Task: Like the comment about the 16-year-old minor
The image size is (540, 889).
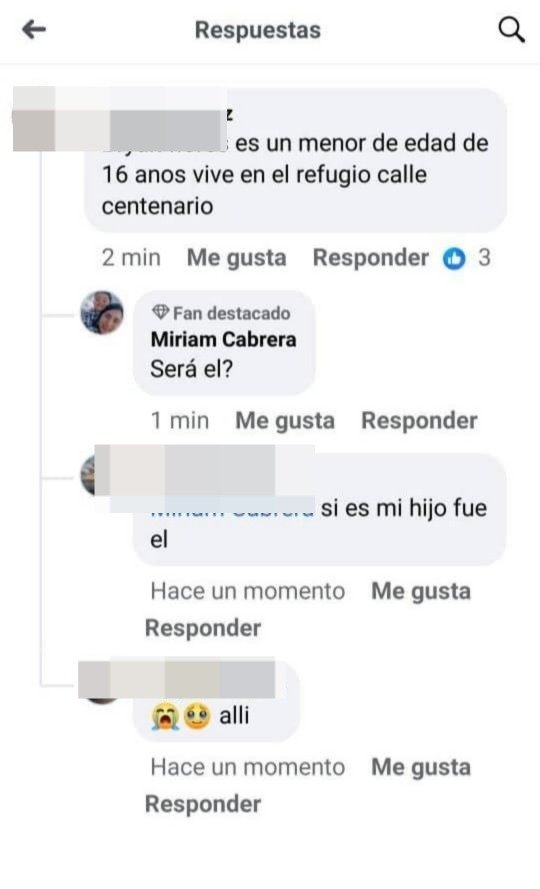Action: point(237,258)
